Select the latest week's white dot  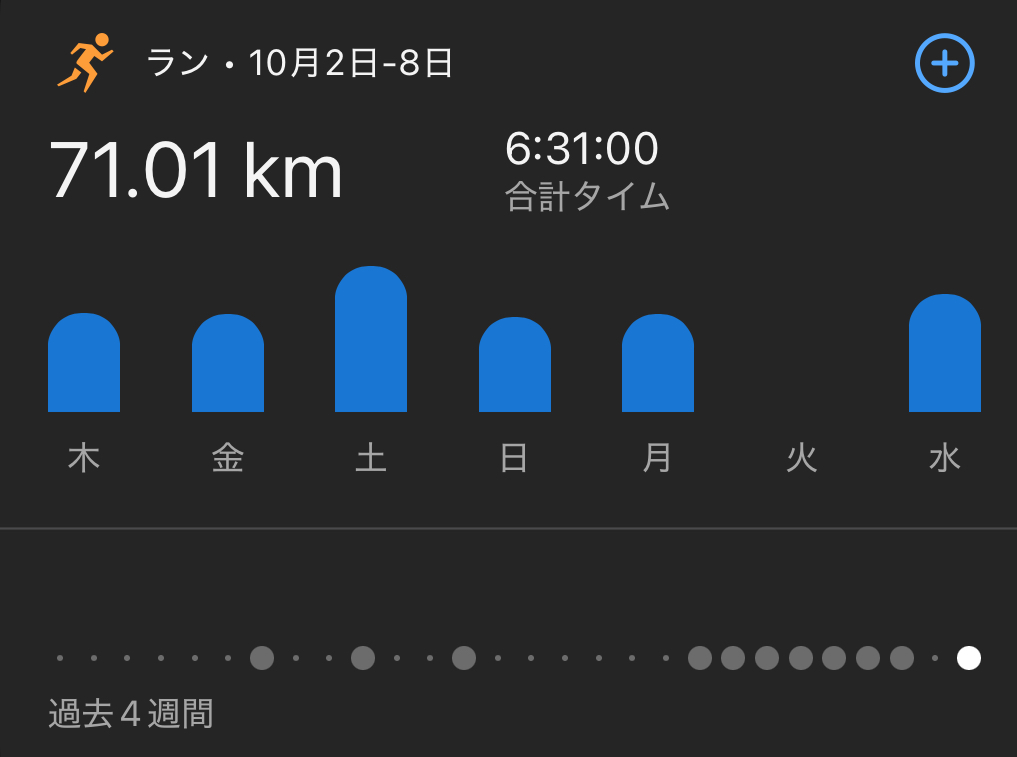(968, 658)
